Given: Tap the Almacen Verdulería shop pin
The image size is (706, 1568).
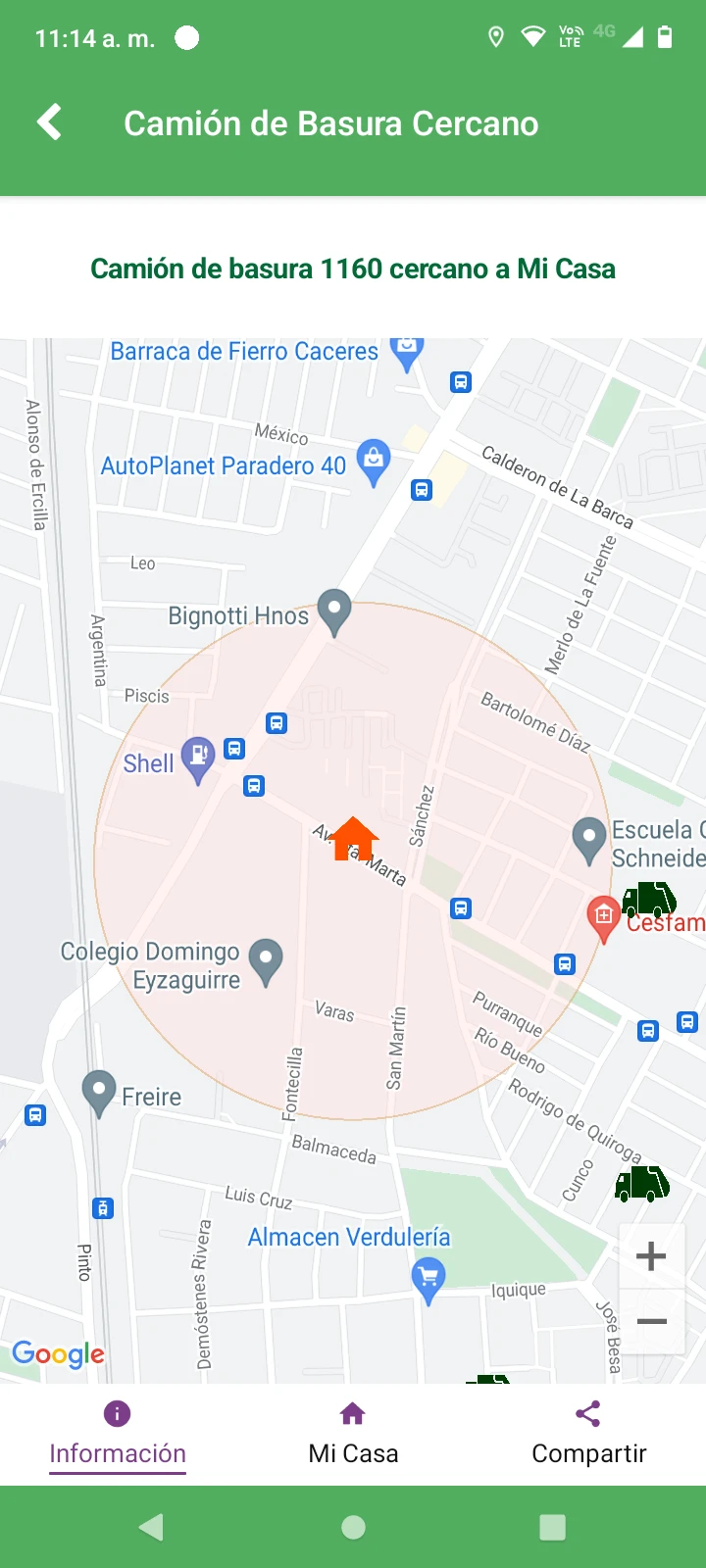Looking at the screenshot, I should point(429,1279).
